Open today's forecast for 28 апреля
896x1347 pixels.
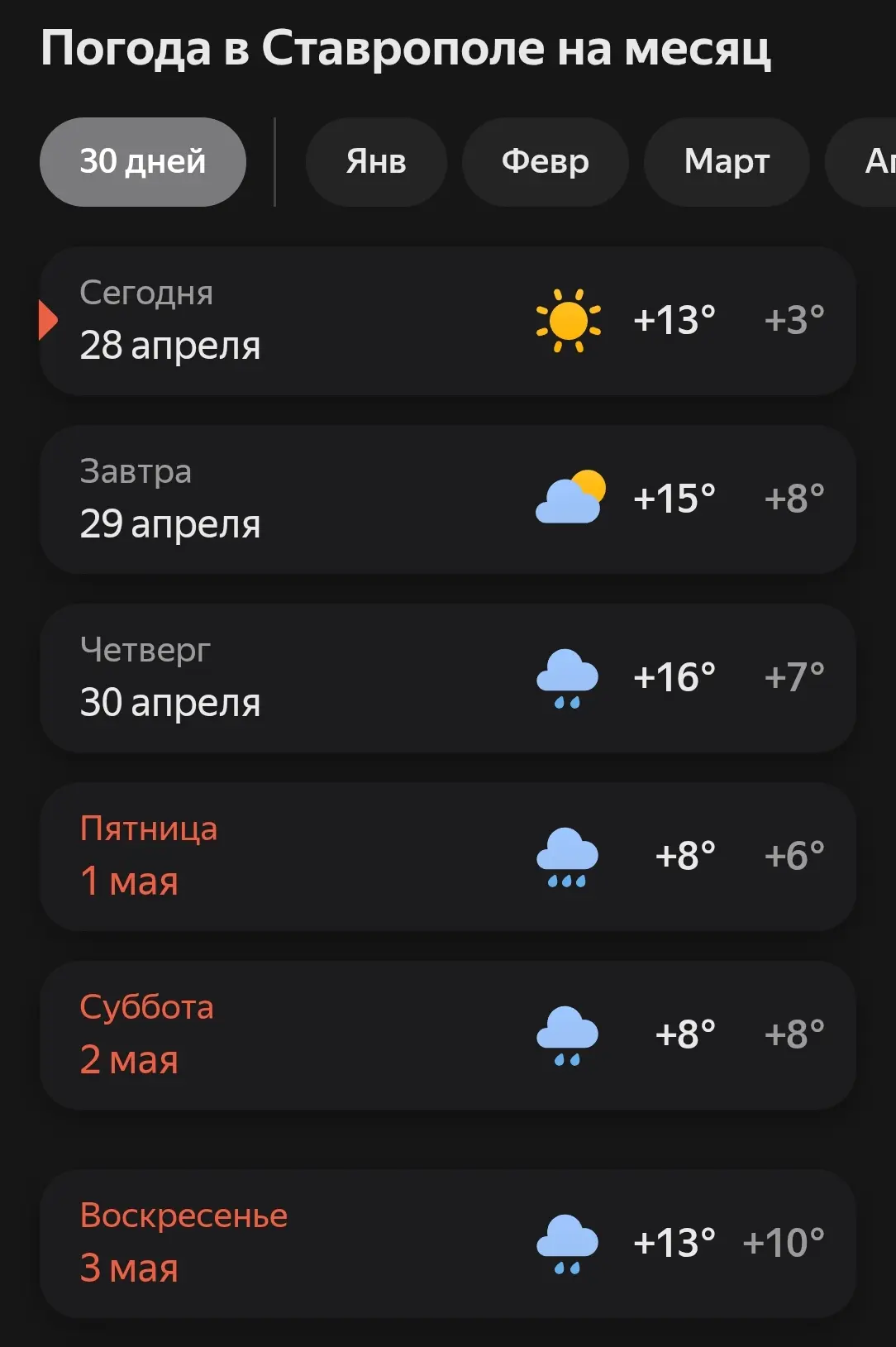(447, 321)
